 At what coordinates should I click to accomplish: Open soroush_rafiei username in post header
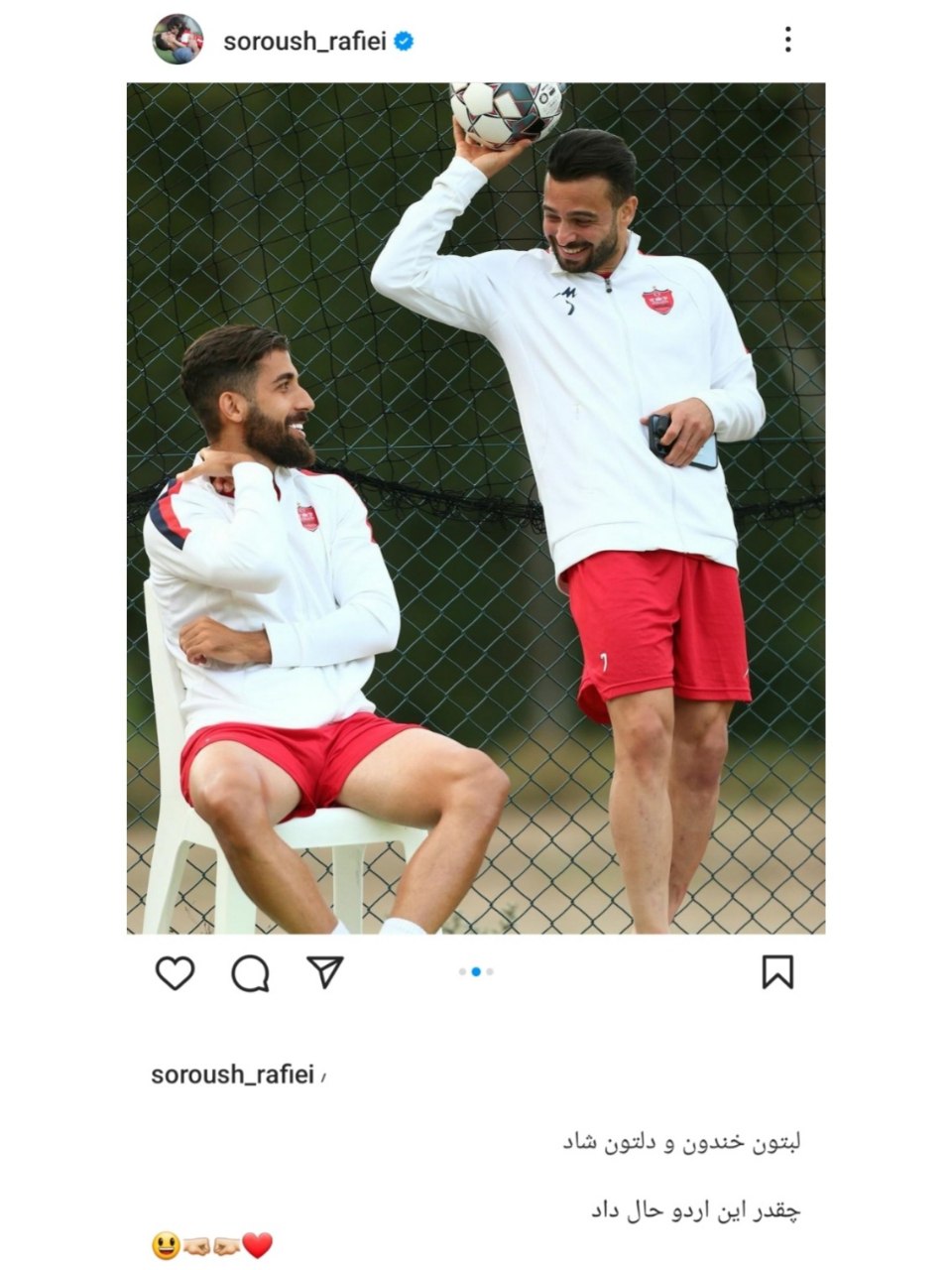click(x=305, y=42)
